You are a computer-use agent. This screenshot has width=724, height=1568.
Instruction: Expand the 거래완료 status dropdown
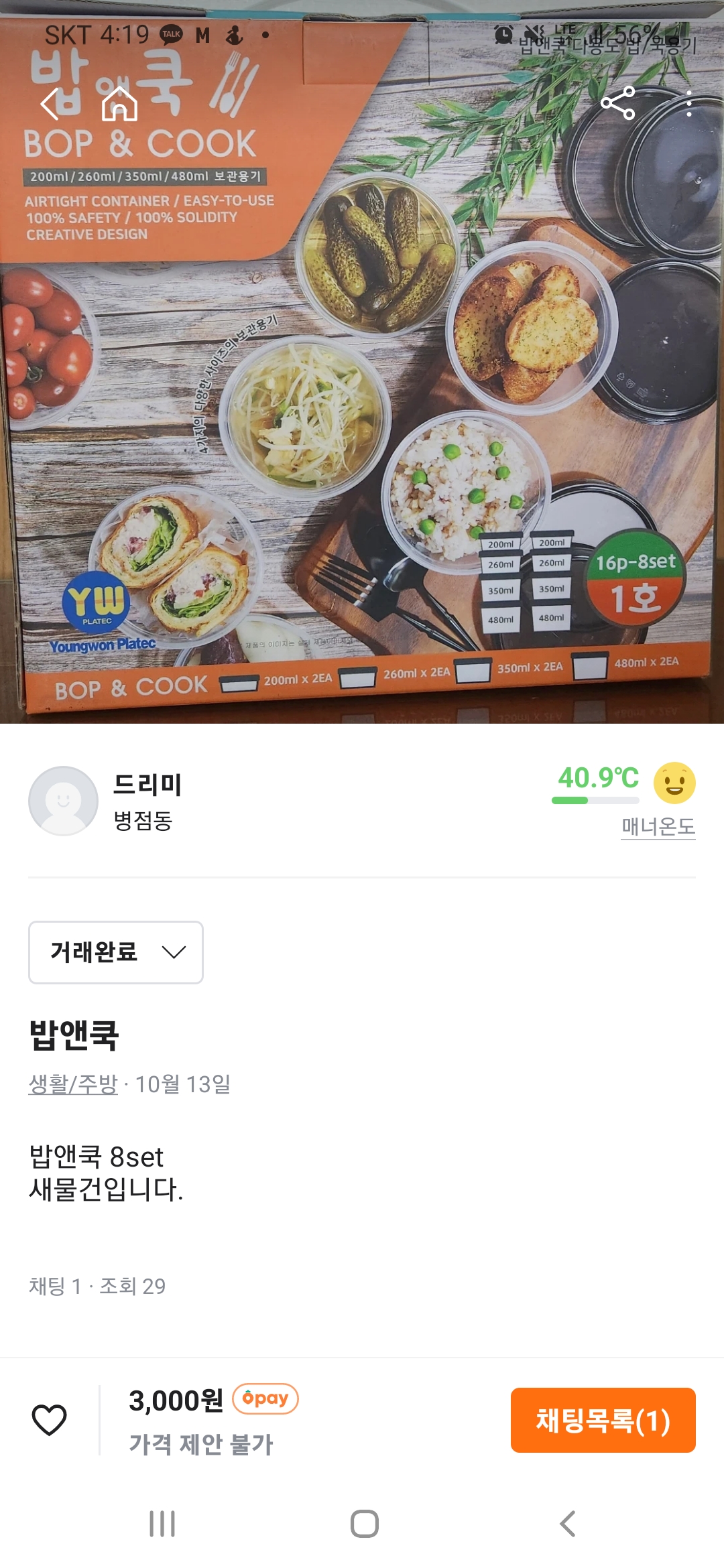(116, 952)
